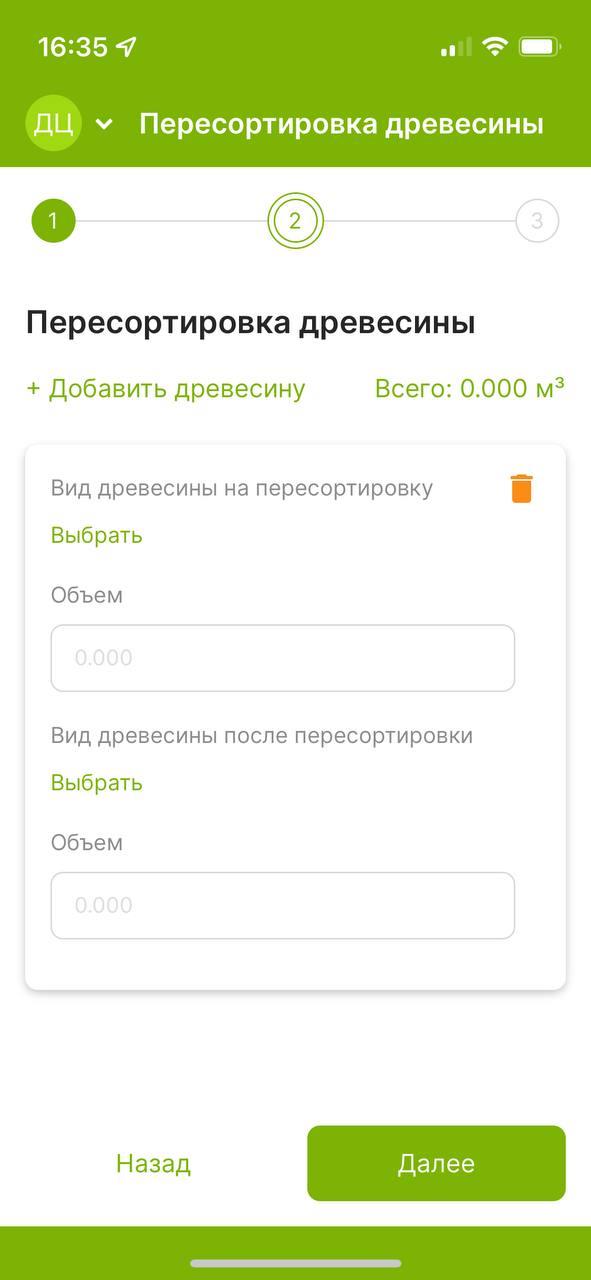The image size is (591, 1280).
Task: Go to step 3 in progress indicator
Action: tap(537, 221)
